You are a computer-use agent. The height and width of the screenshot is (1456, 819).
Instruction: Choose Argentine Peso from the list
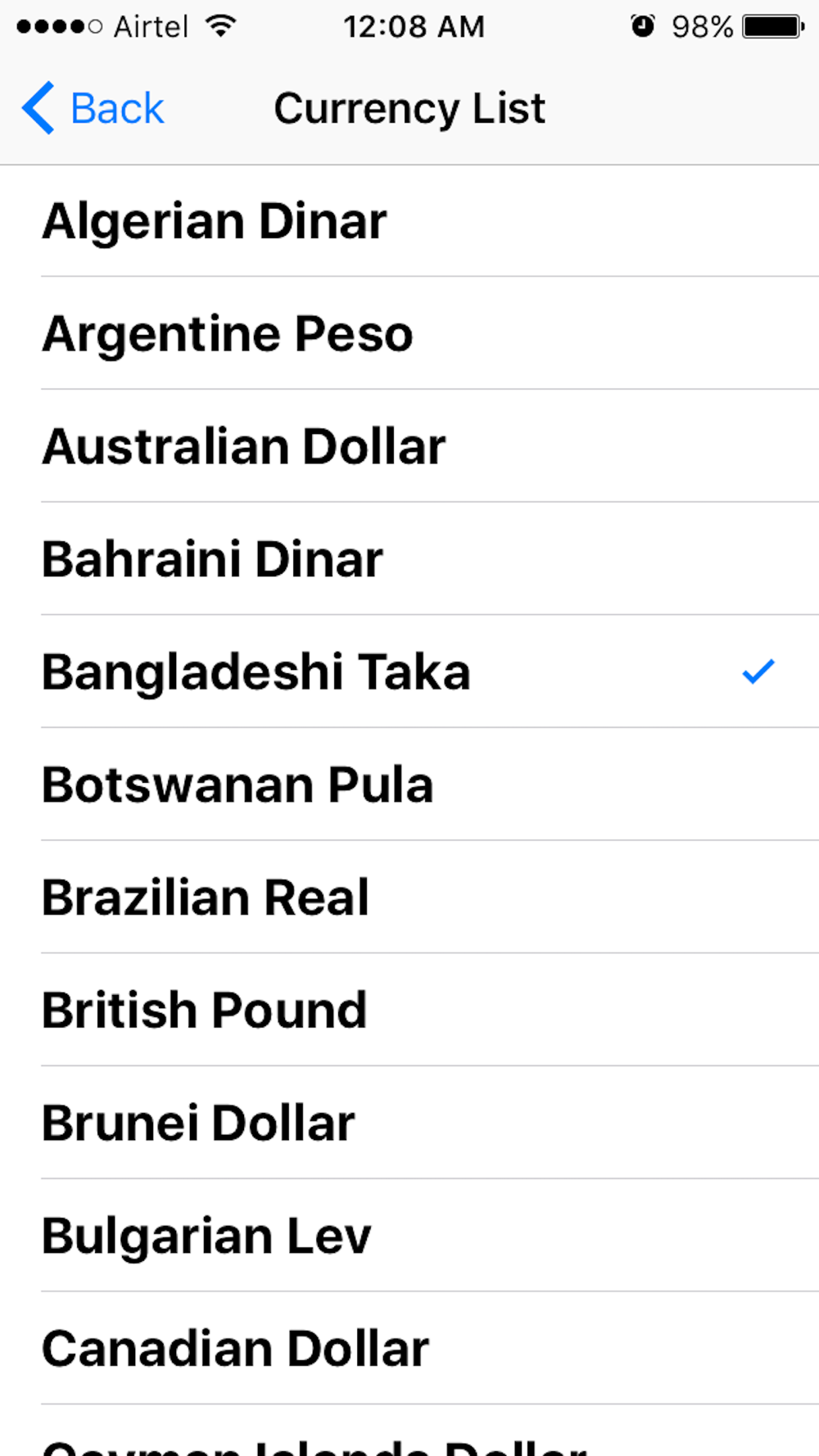coord(409,333)
